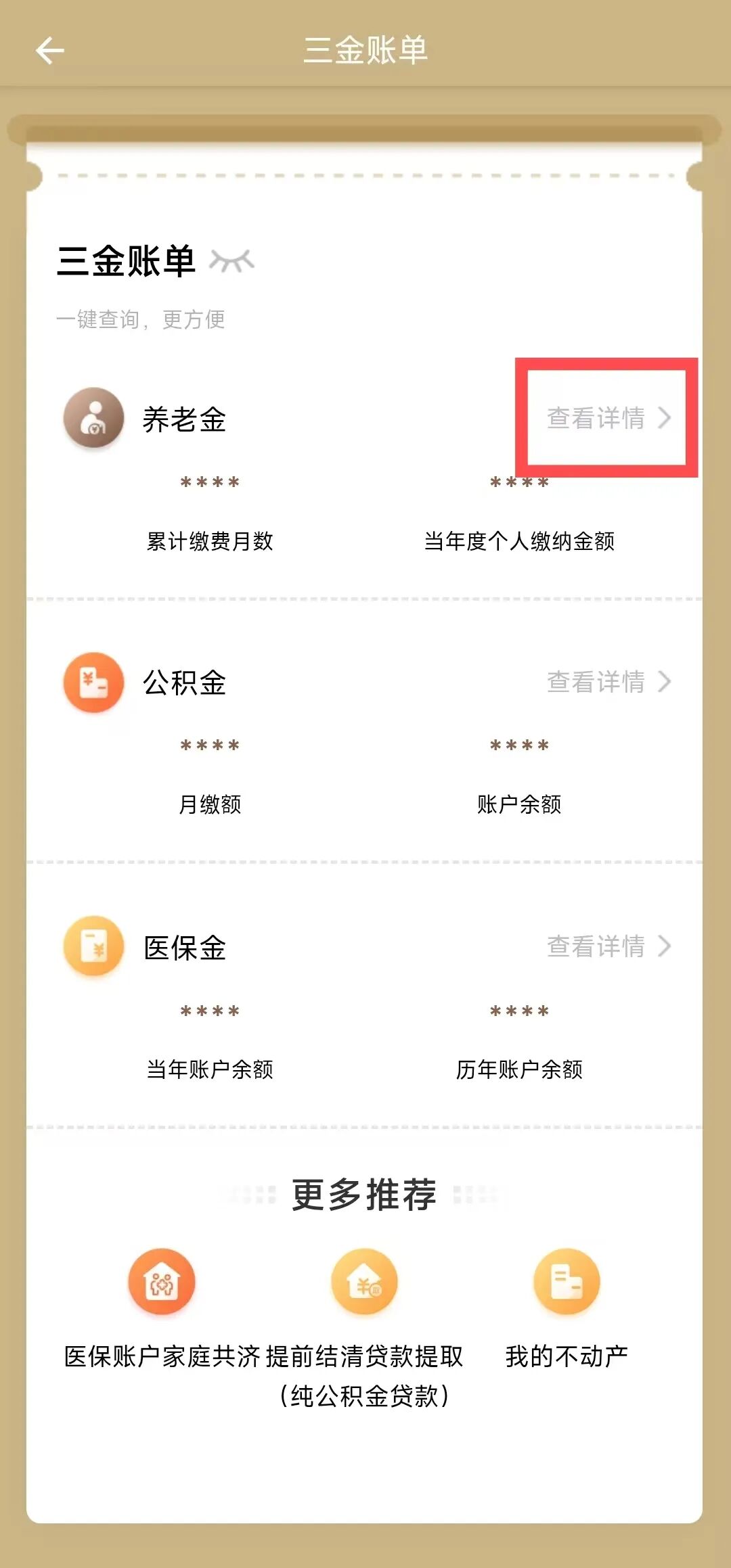Open 我的不动产
This screenshot has height=1568, width=731.
567,1283
